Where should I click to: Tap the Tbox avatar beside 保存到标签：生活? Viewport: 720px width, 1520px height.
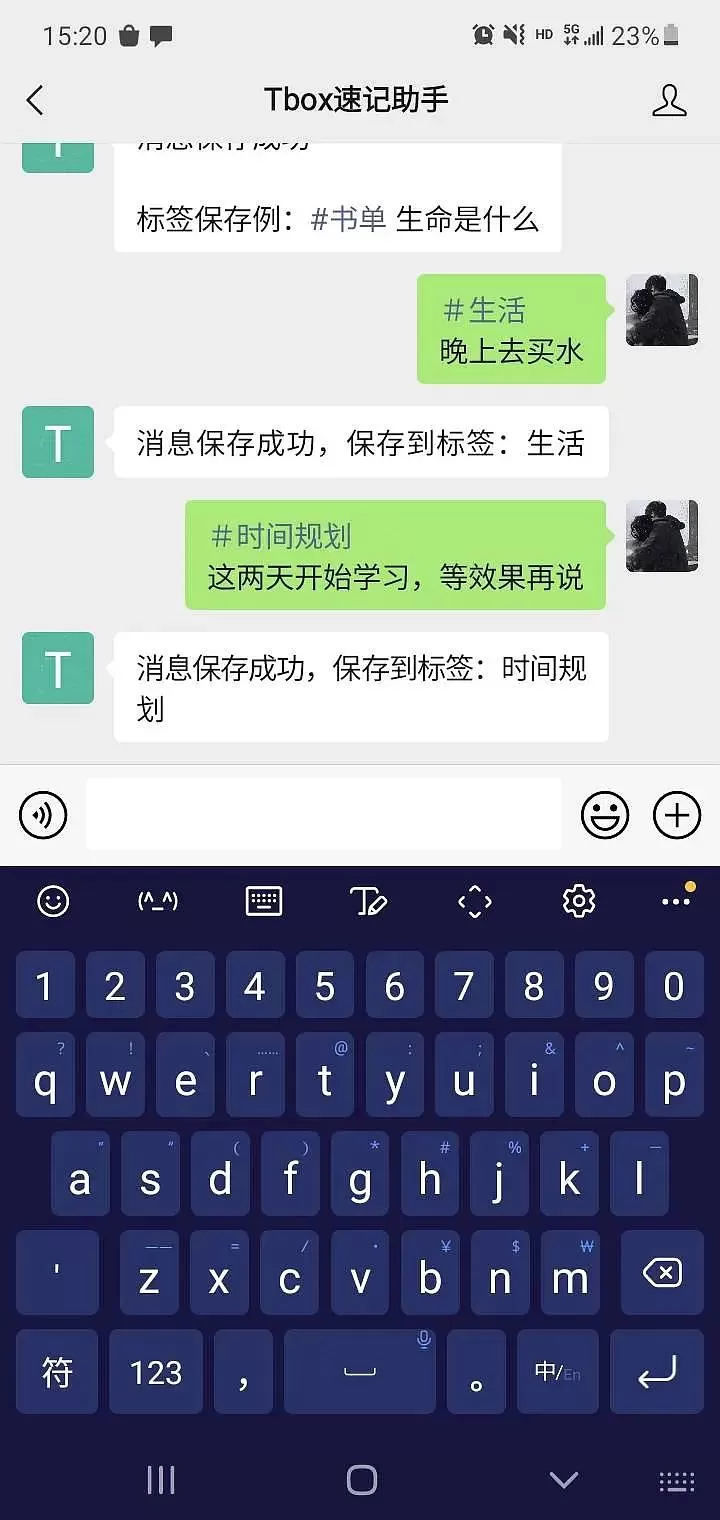coord(58,442)
